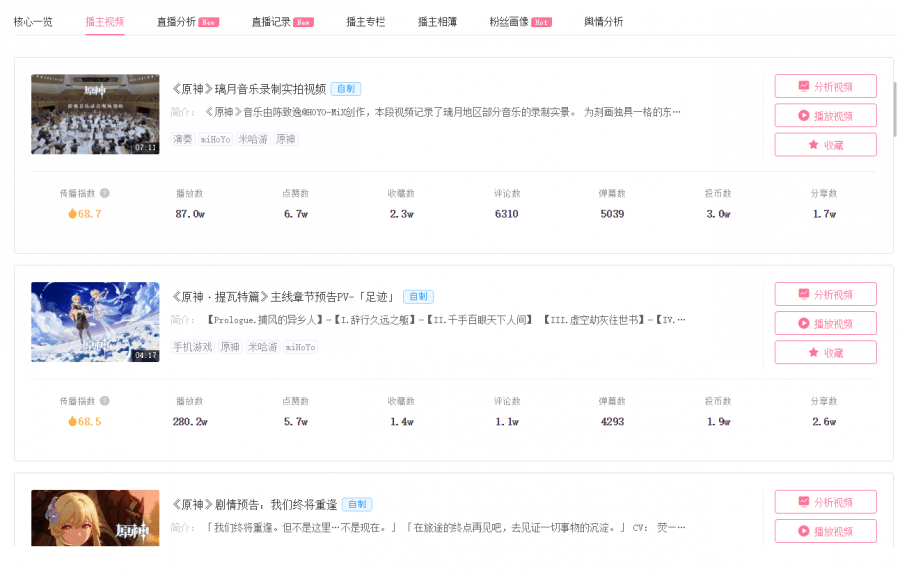Tap 分析视频 for the 「足迹」PV

(x=825, y=294)
